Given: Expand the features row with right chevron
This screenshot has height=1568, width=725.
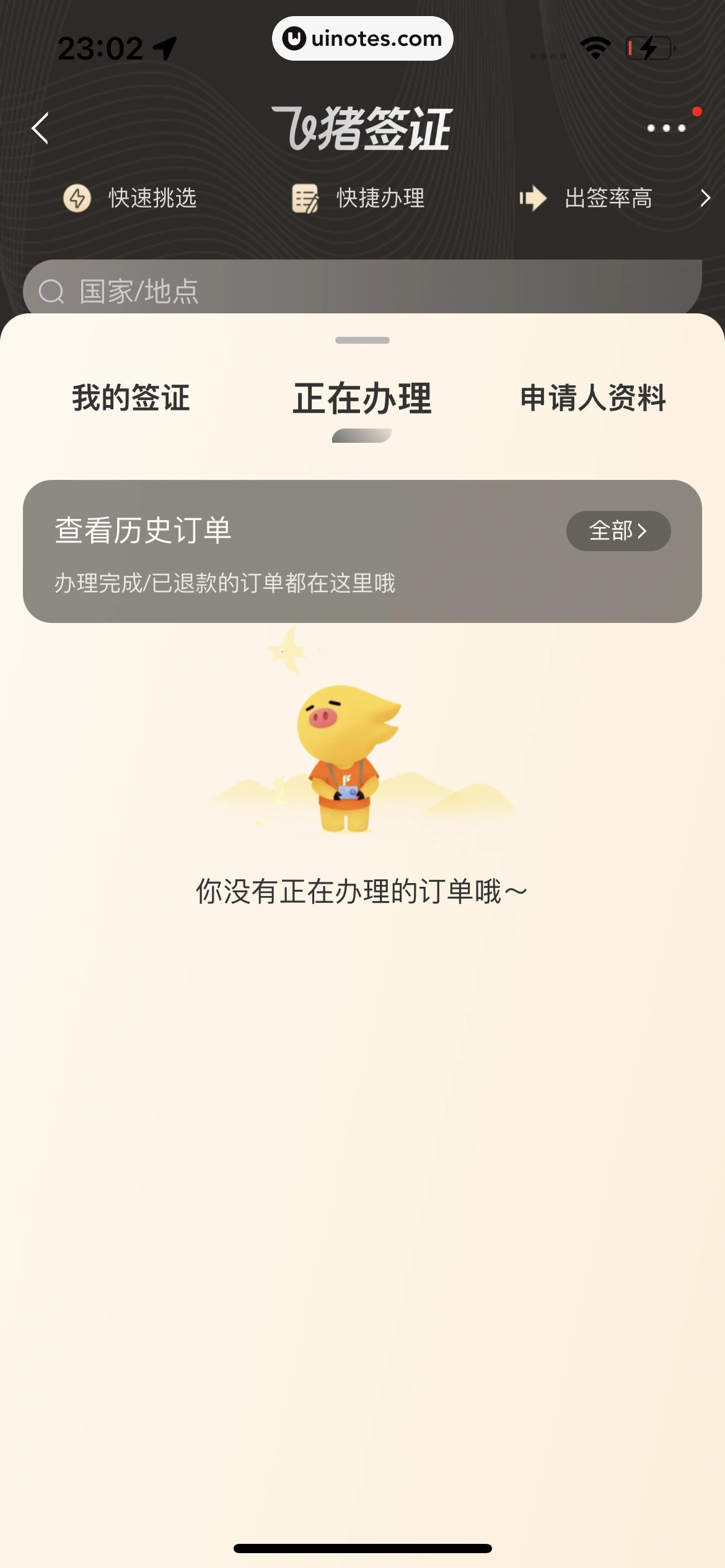Looking at the screenshot, I should click(705, 198).
